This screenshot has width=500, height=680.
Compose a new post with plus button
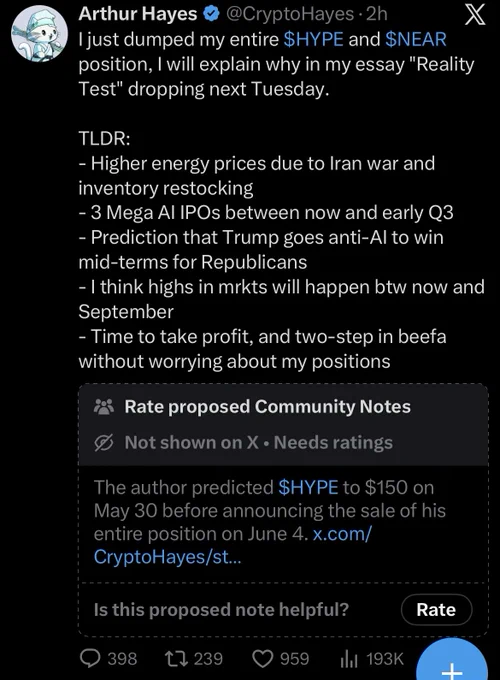452,661
